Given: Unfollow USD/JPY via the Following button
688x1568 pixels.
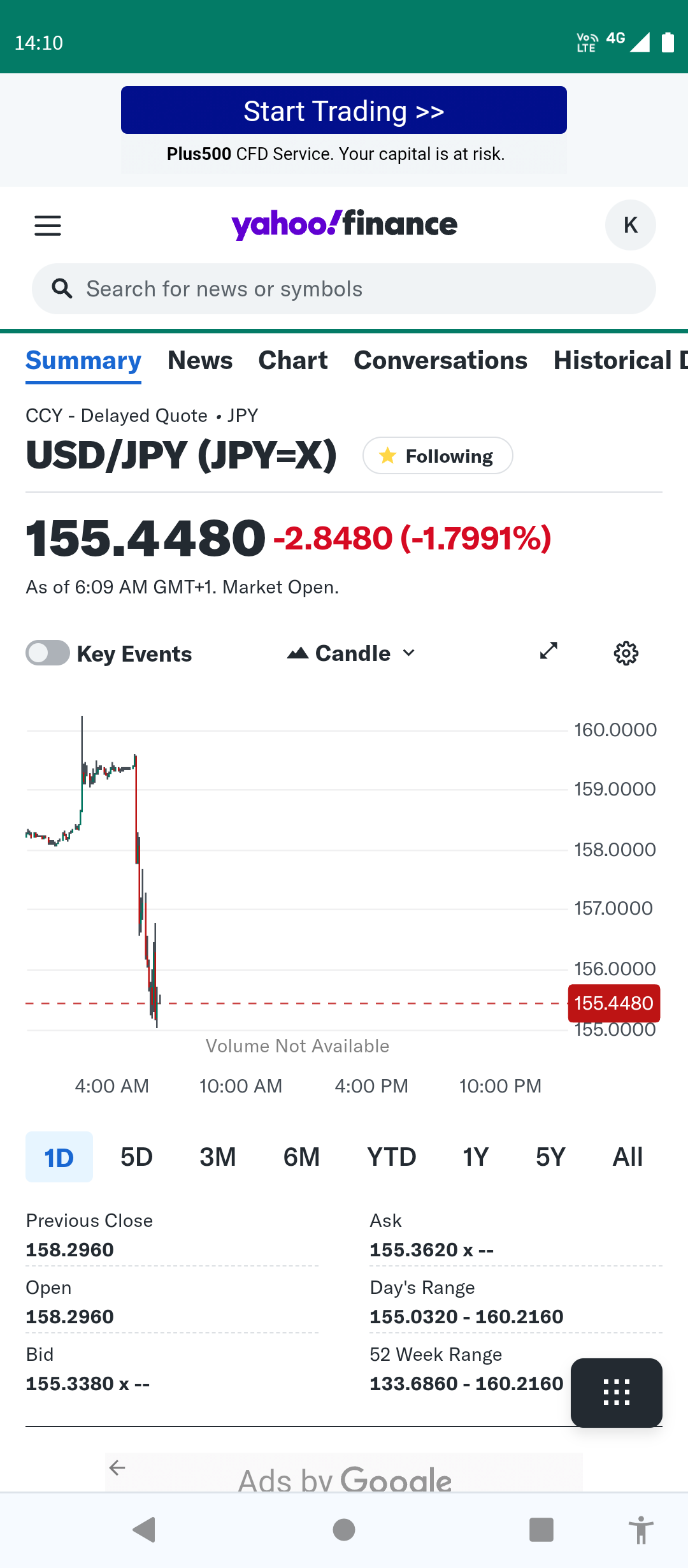Looking at the screenshot, I should pos(438,456).
